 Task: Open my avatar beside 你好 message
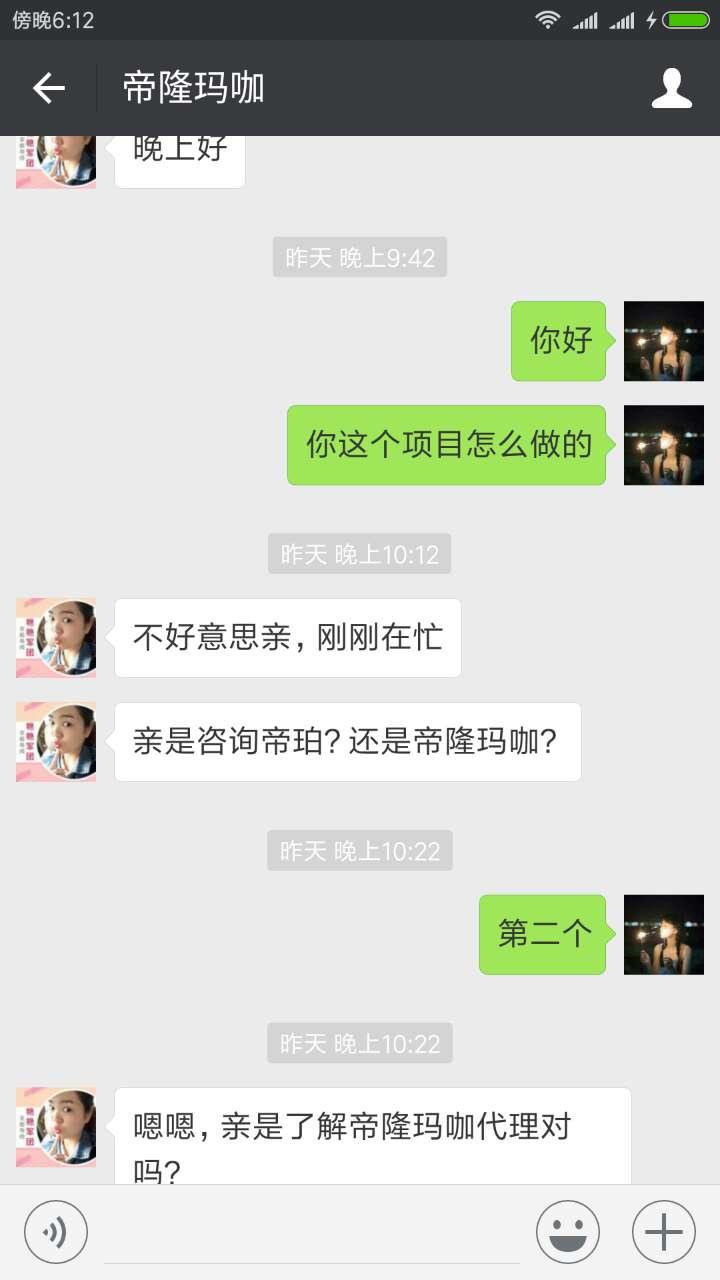(x=663, y=341)
